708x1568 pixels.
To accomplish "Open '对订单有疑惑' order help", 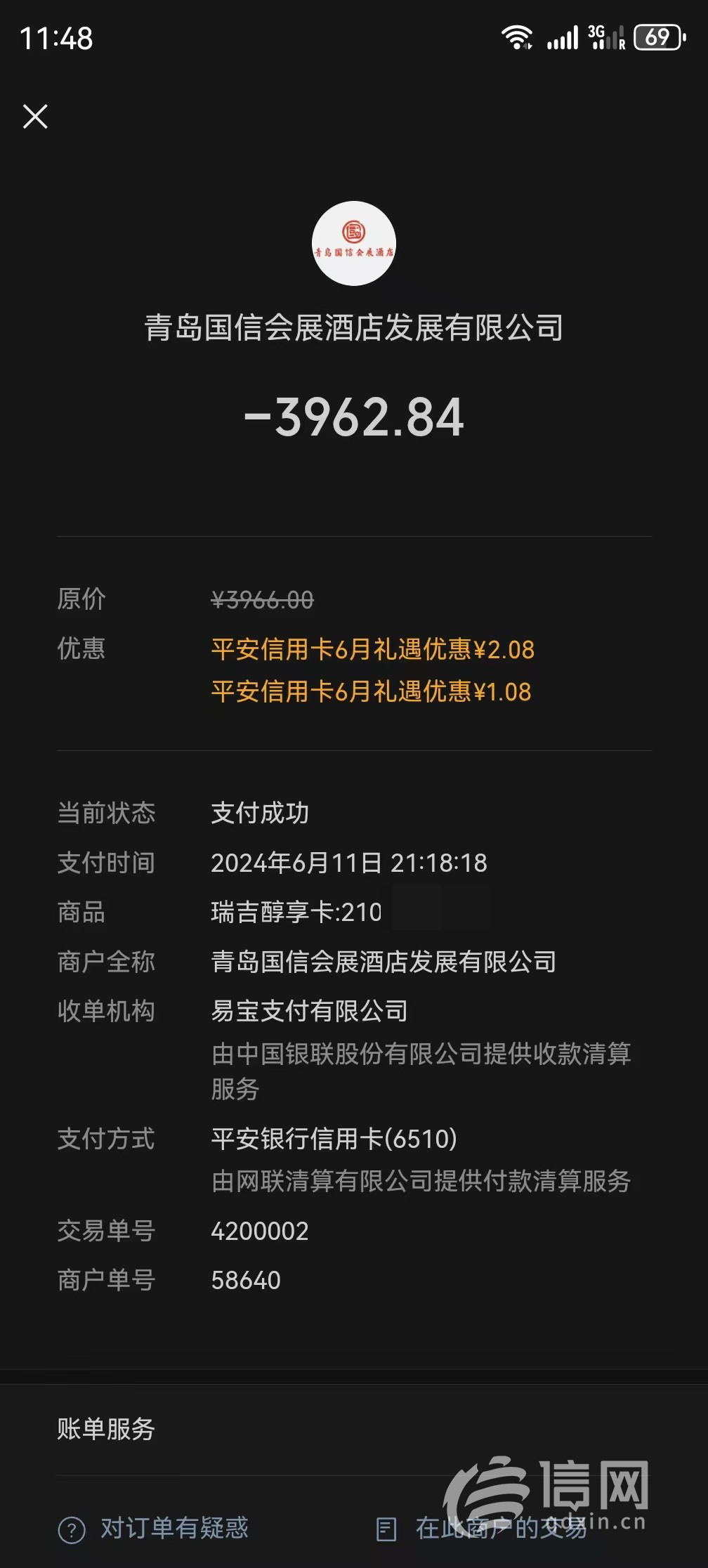I will (x=154, y=1528).
